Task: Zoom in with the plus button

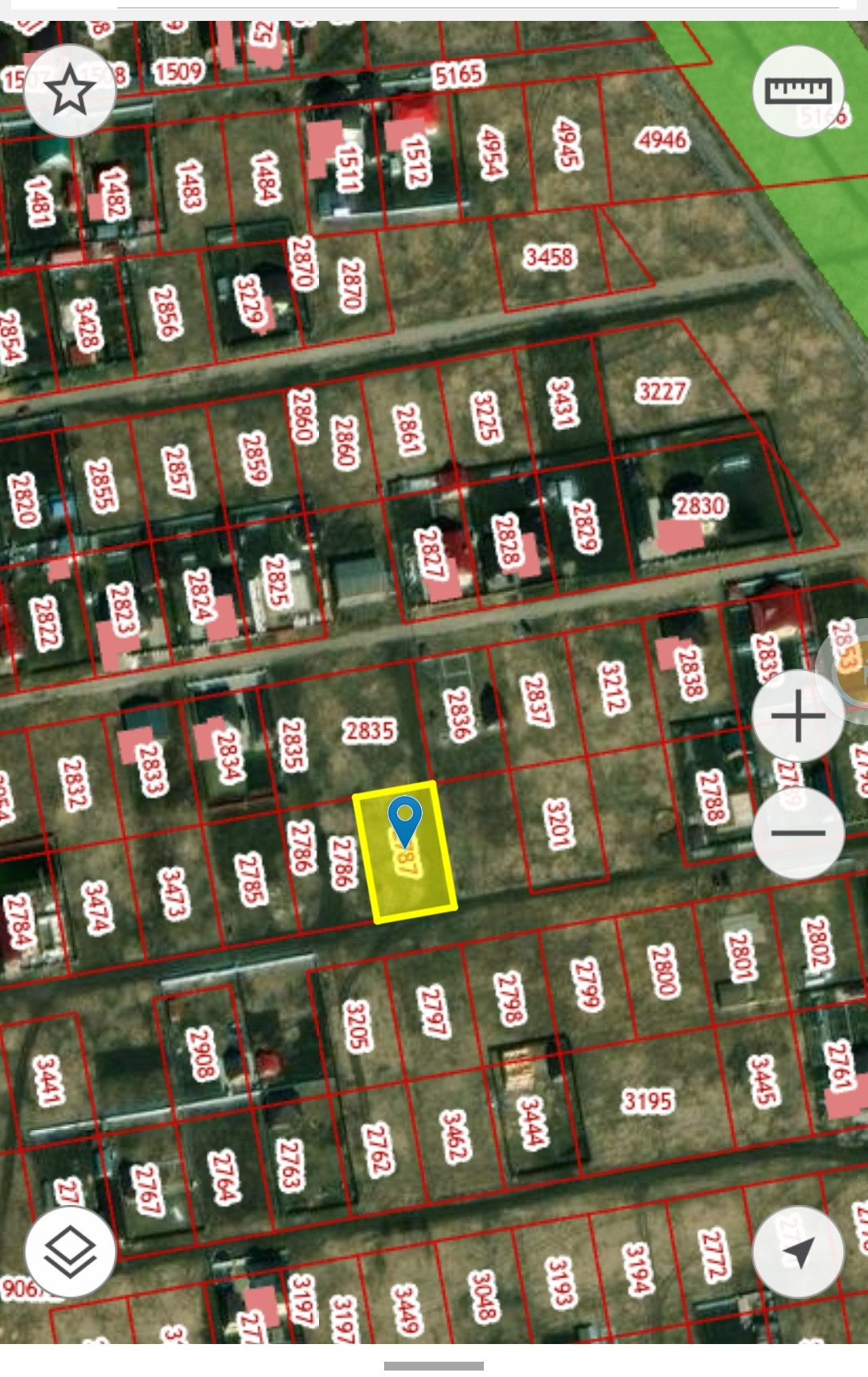Action: [x=798, y=715]
